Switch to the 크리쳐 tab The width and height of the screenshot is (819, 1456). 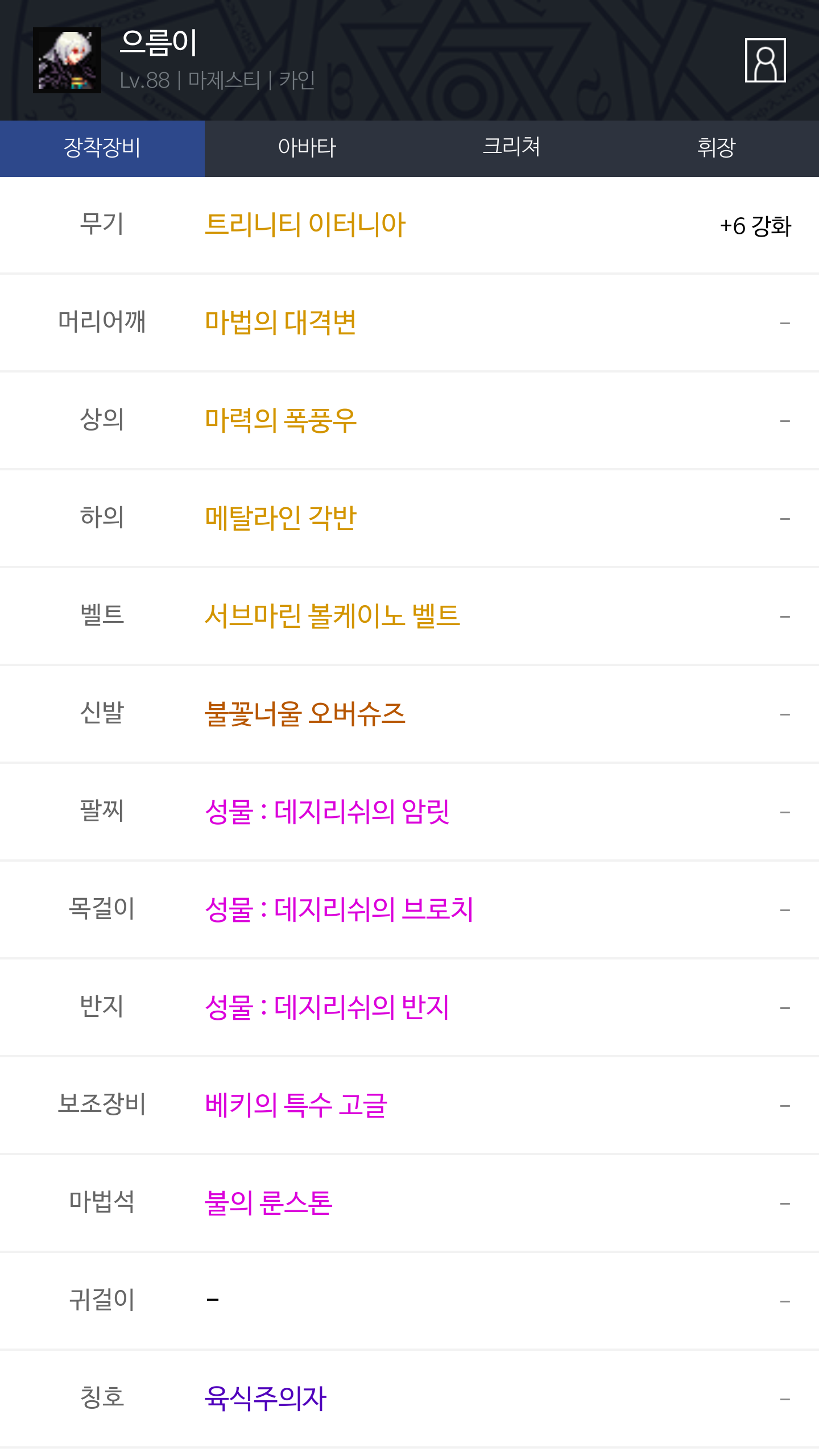click(512, 148)
